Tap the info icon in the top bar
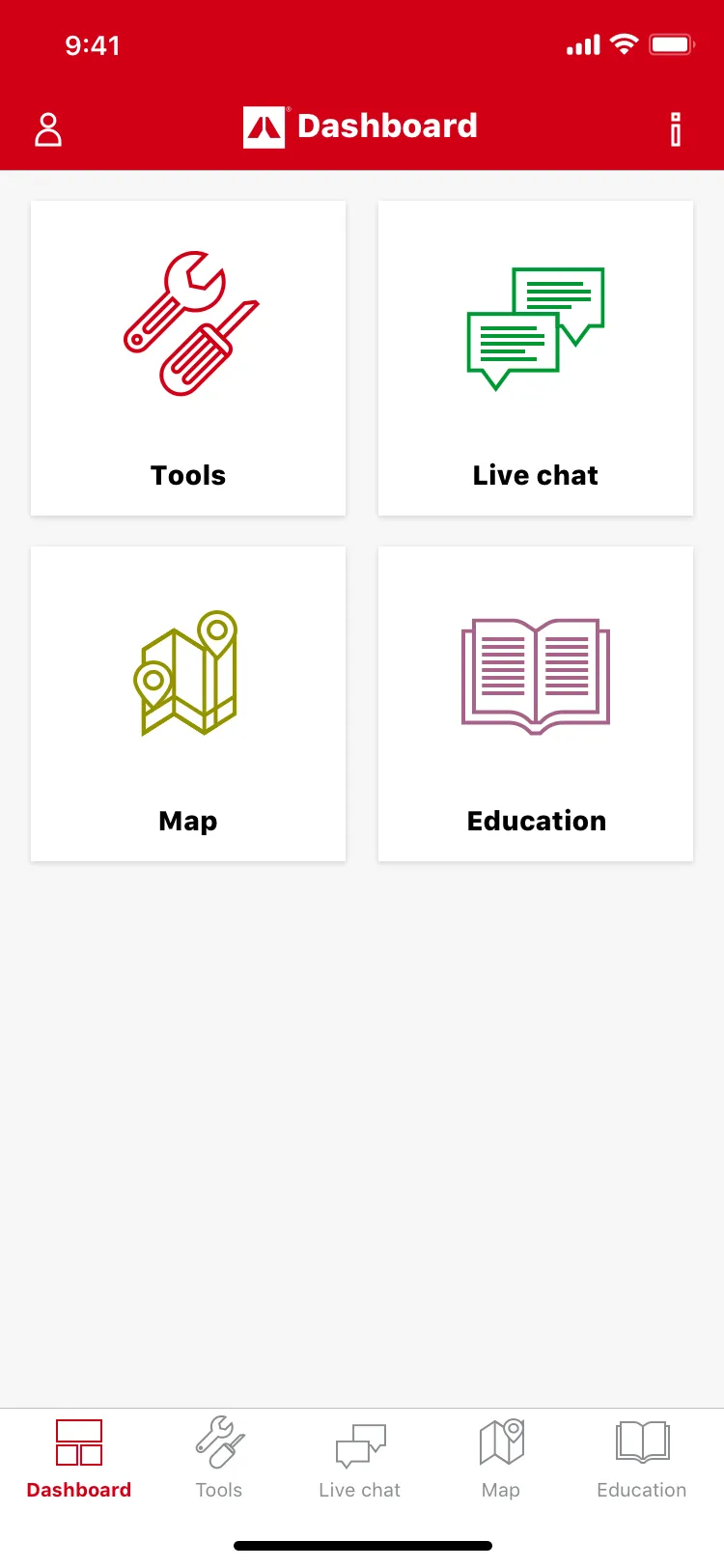 tap(678, 126)
